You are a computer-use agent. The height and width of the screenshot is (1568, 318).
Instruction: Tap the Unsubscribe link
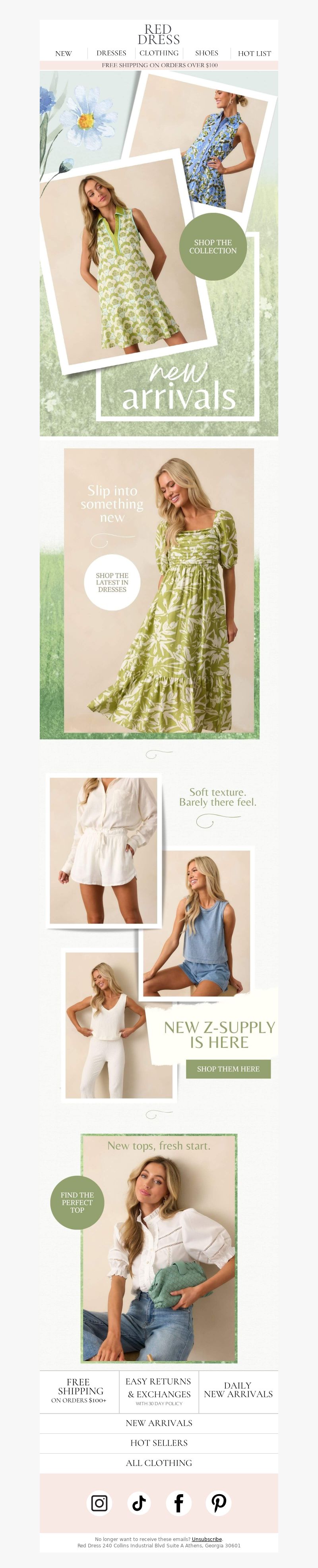pos(207,1539)
